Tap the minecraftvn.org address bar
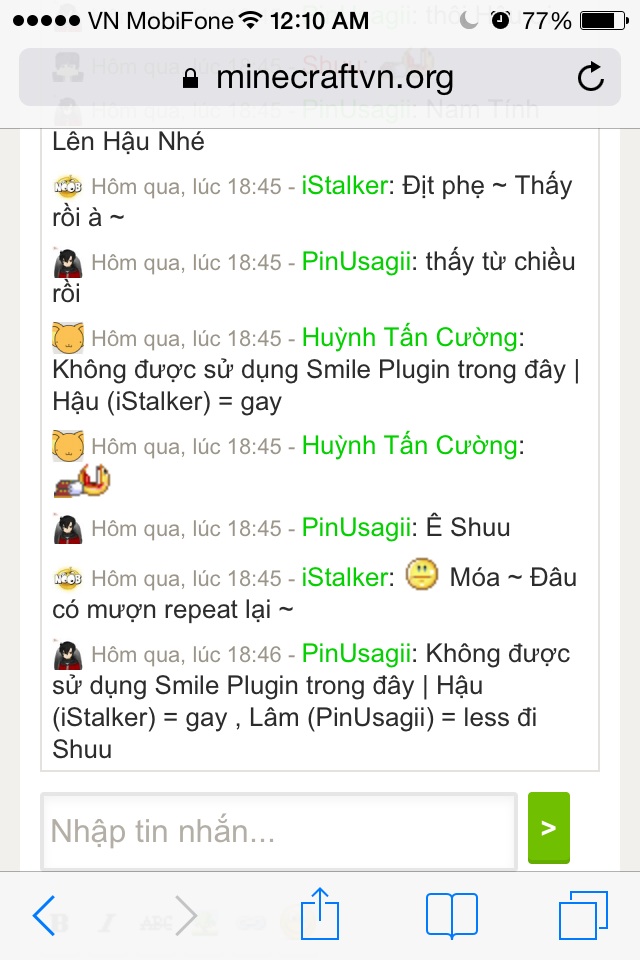 [x=318, y=77]
